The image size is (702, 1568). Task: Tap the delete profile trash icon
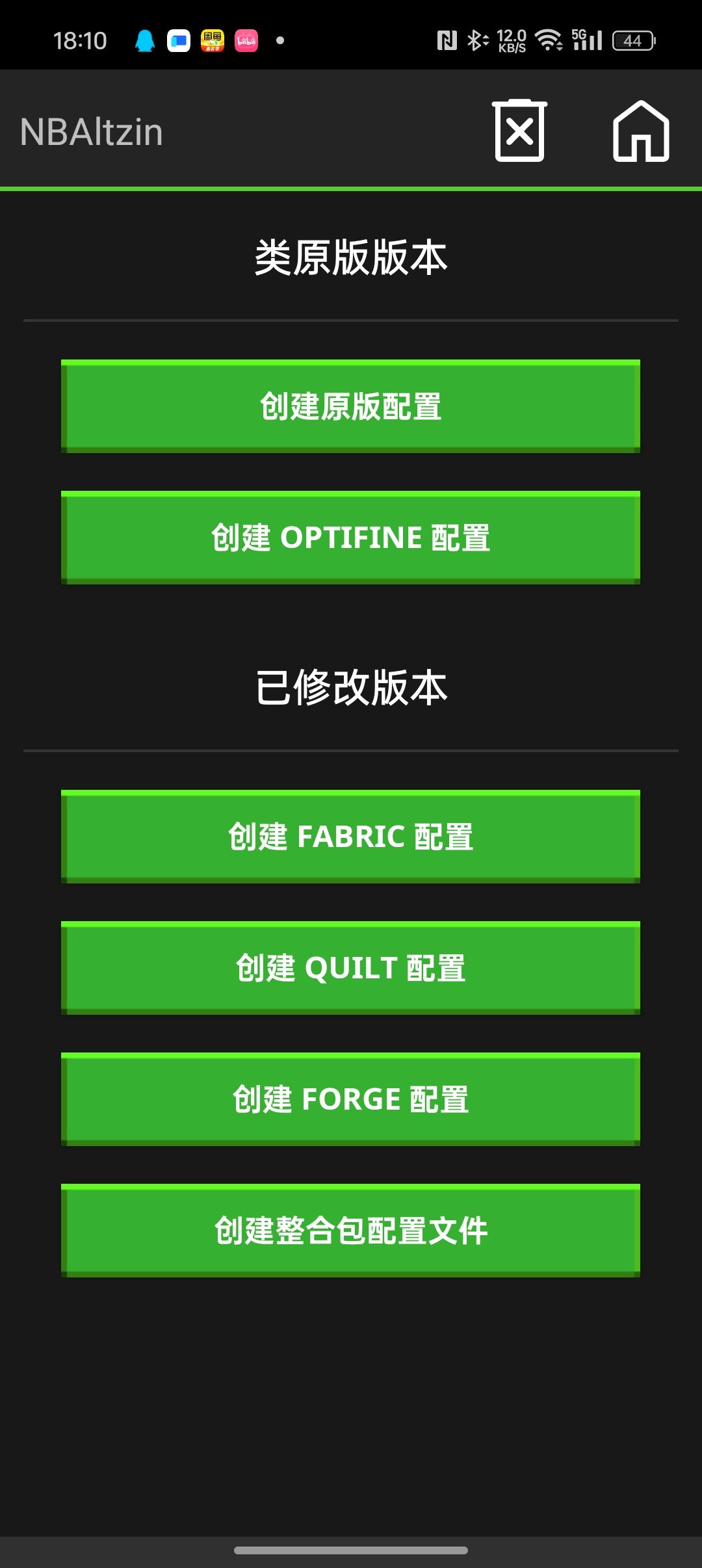[519, 131]
